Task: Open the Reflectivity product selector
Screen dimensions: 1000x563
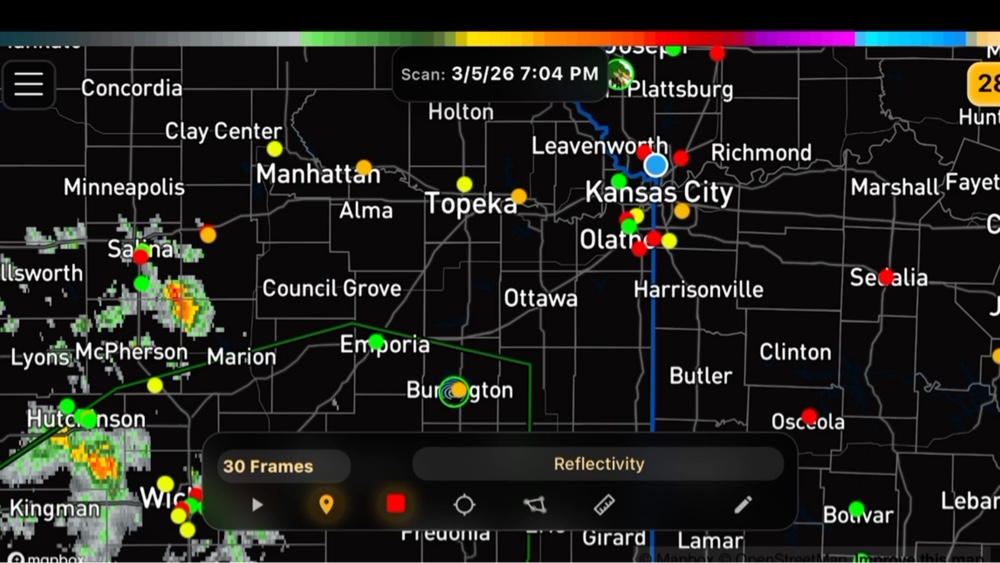Action: tap(598, 464)
